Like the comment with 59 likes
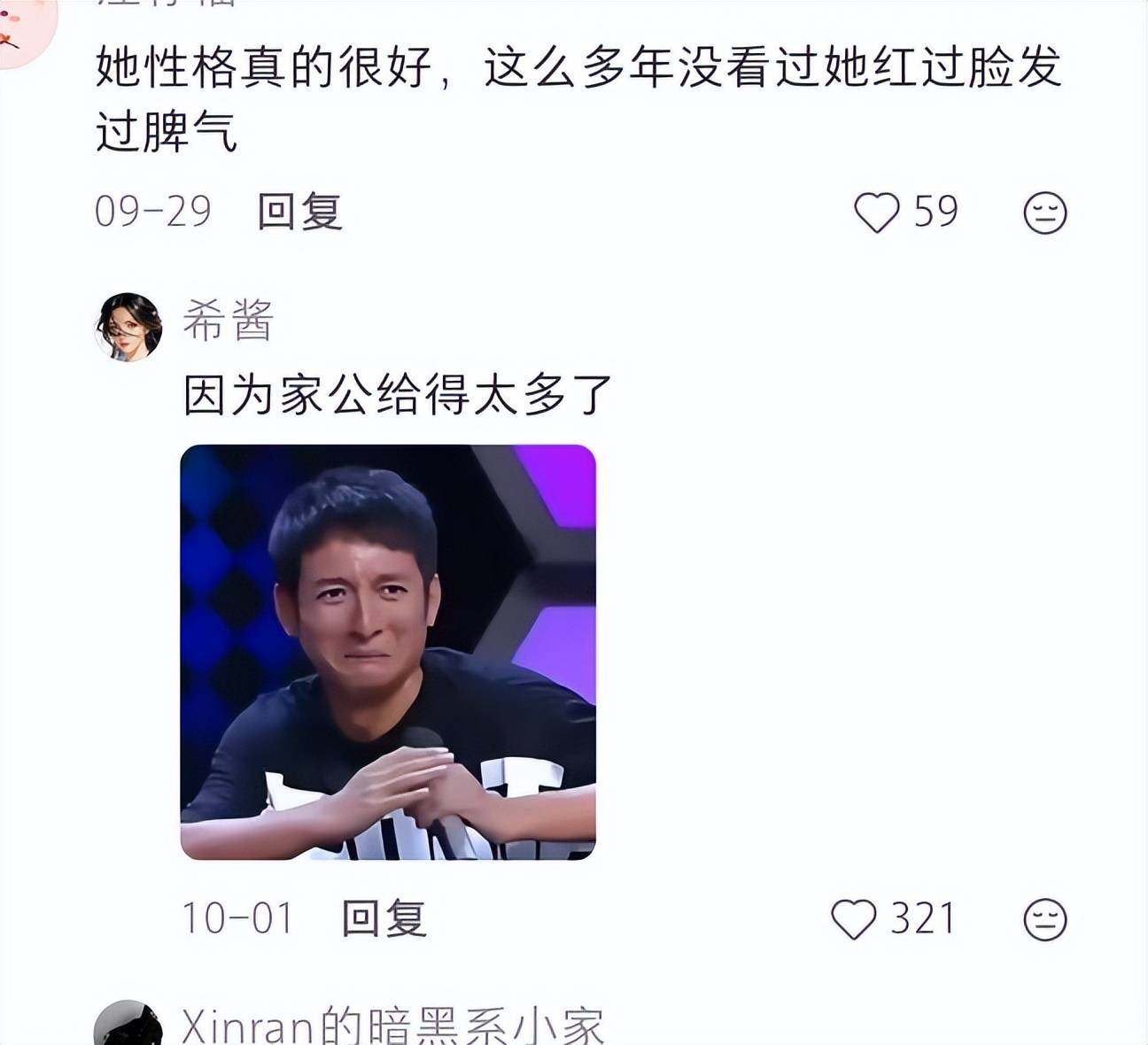 [877, 213]
